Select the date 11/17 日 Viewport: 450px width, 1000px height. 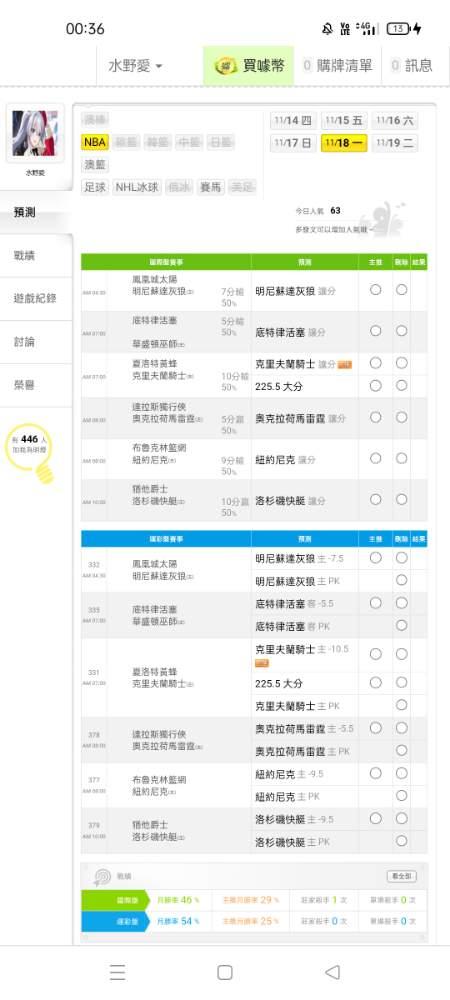tap(293, 143)
